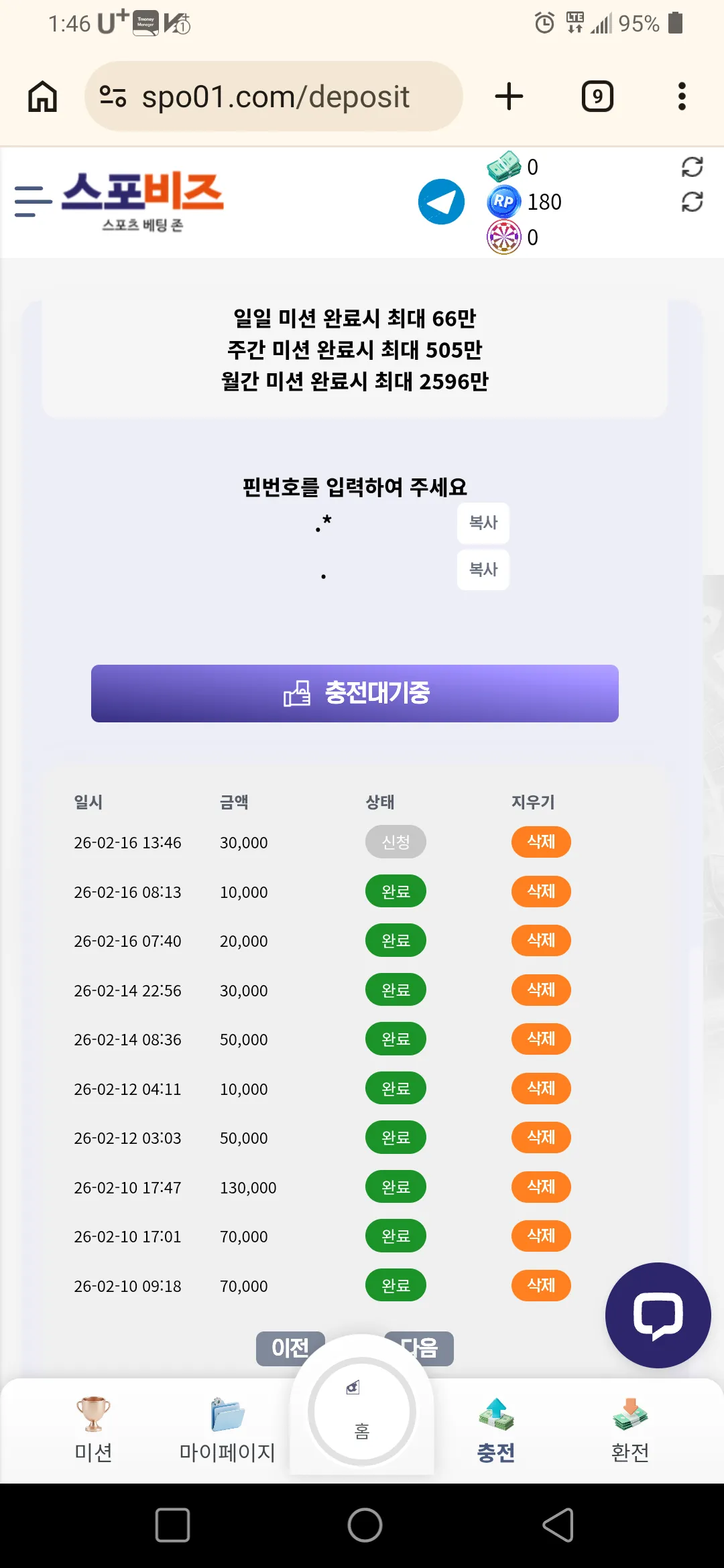Tap the system back button
Viewport: 724px width, 1568px height.
pos(558,1526)
